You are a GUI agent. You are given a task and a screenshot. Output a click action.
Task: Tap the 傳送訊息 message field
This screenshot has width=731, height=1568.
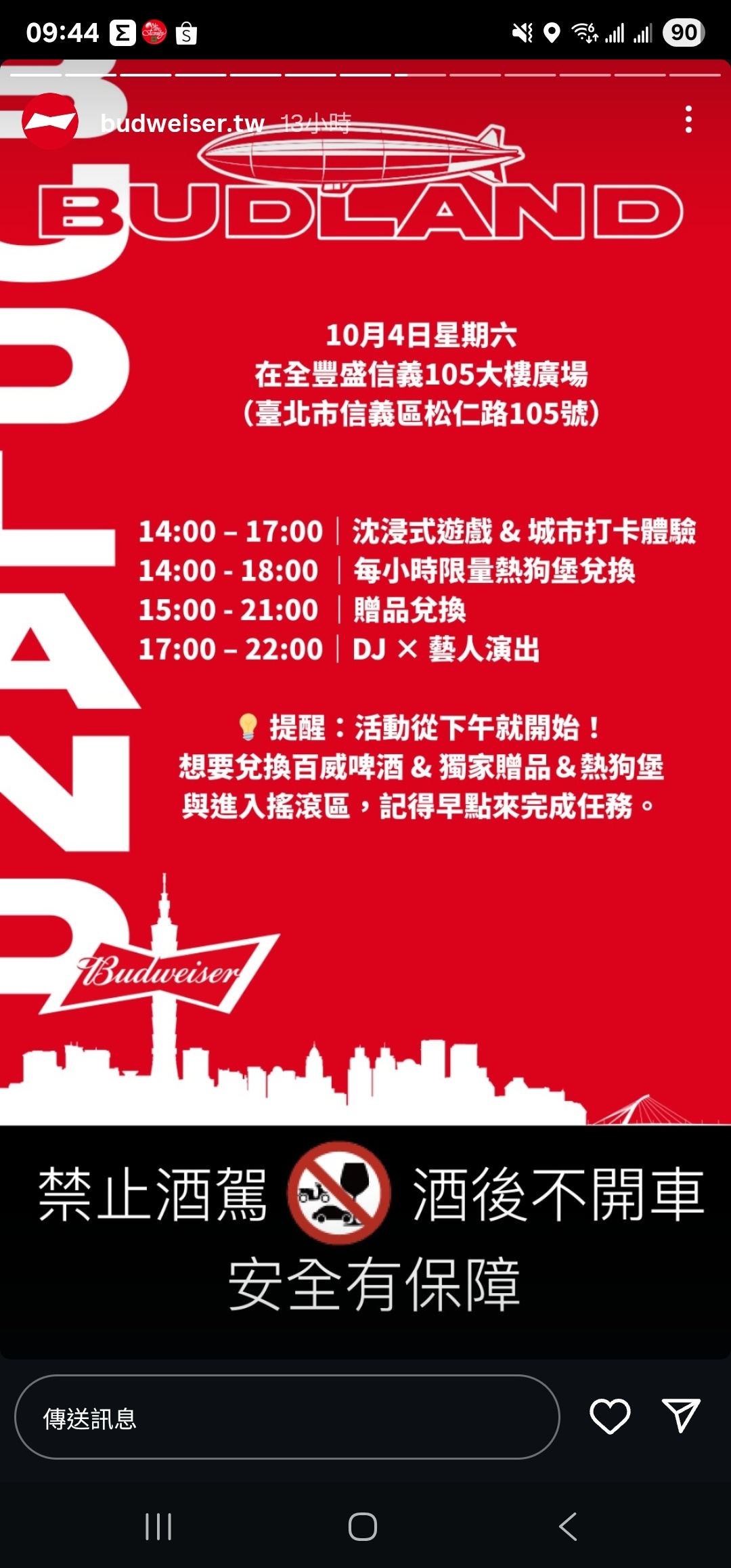click(287, 1417)
